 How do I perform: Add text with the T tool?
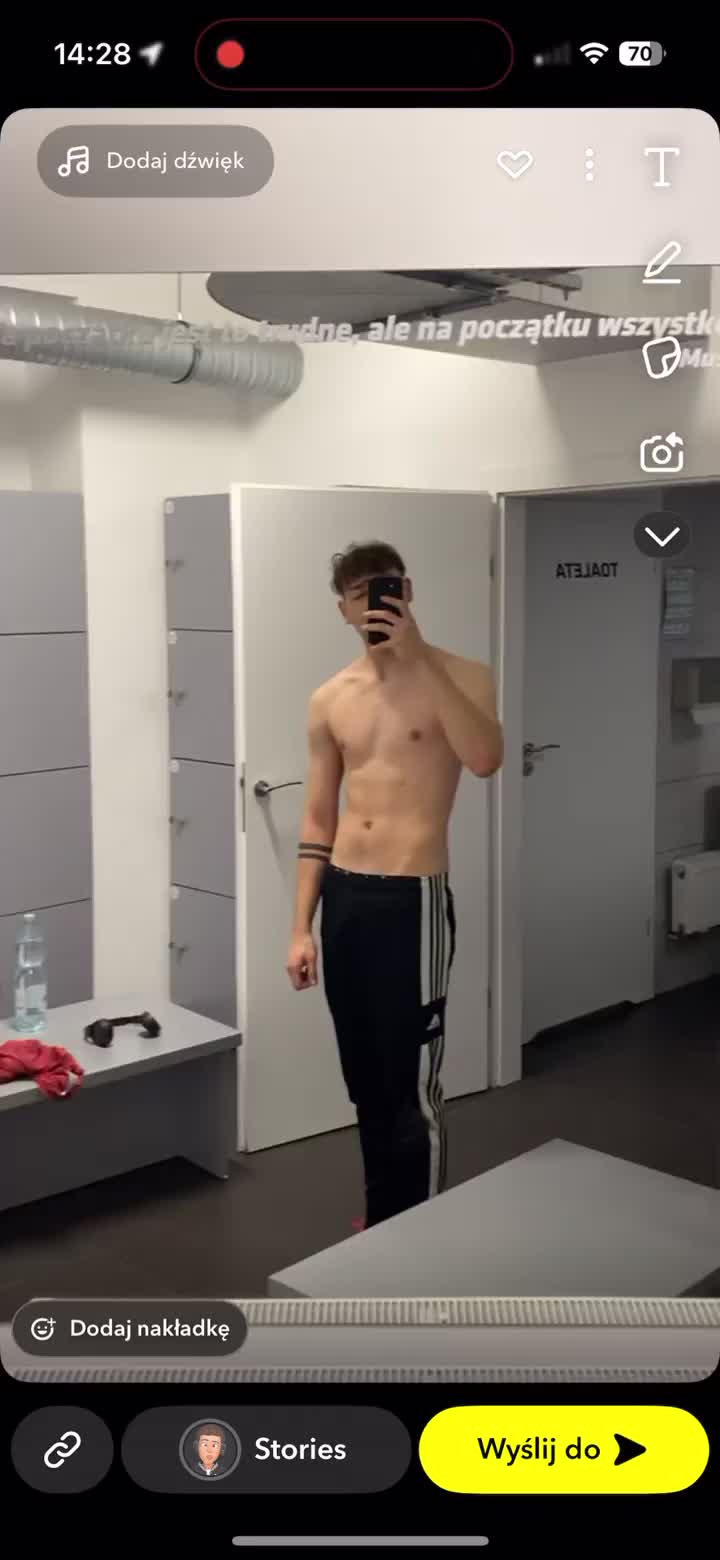point(661,167)
